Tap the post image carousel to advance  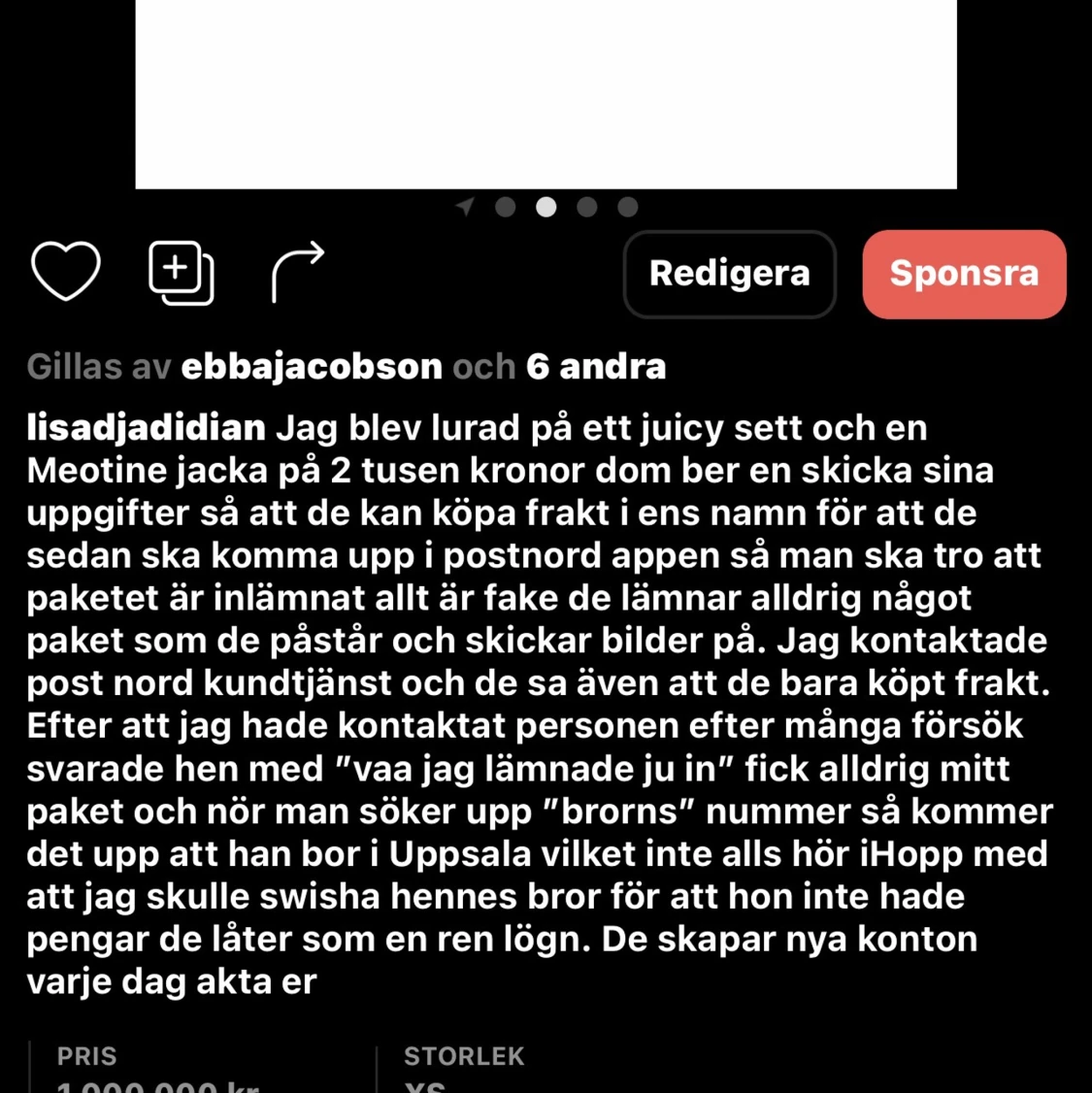[x=546, y=94]
